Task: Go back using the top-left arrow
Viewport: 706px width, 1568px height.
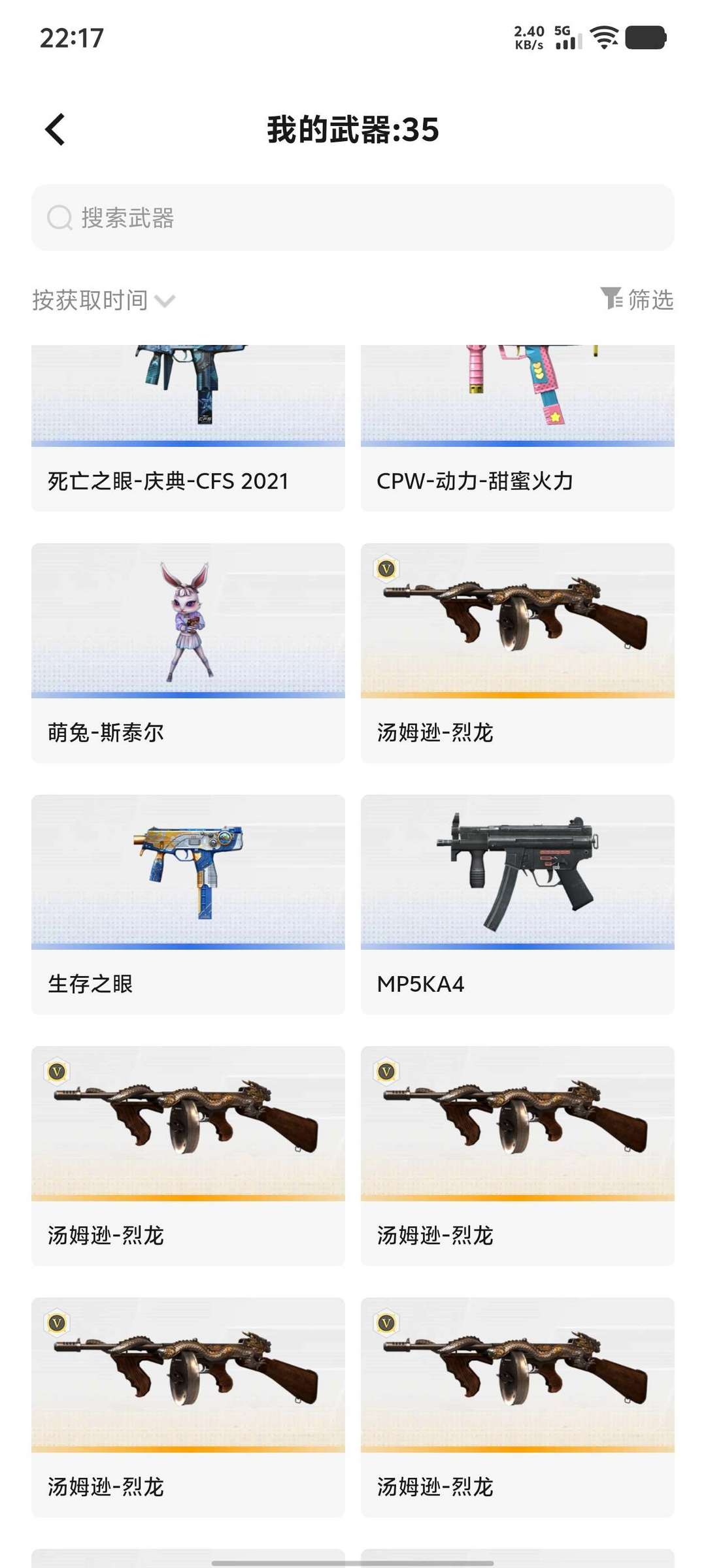Action: pos(56,129)
